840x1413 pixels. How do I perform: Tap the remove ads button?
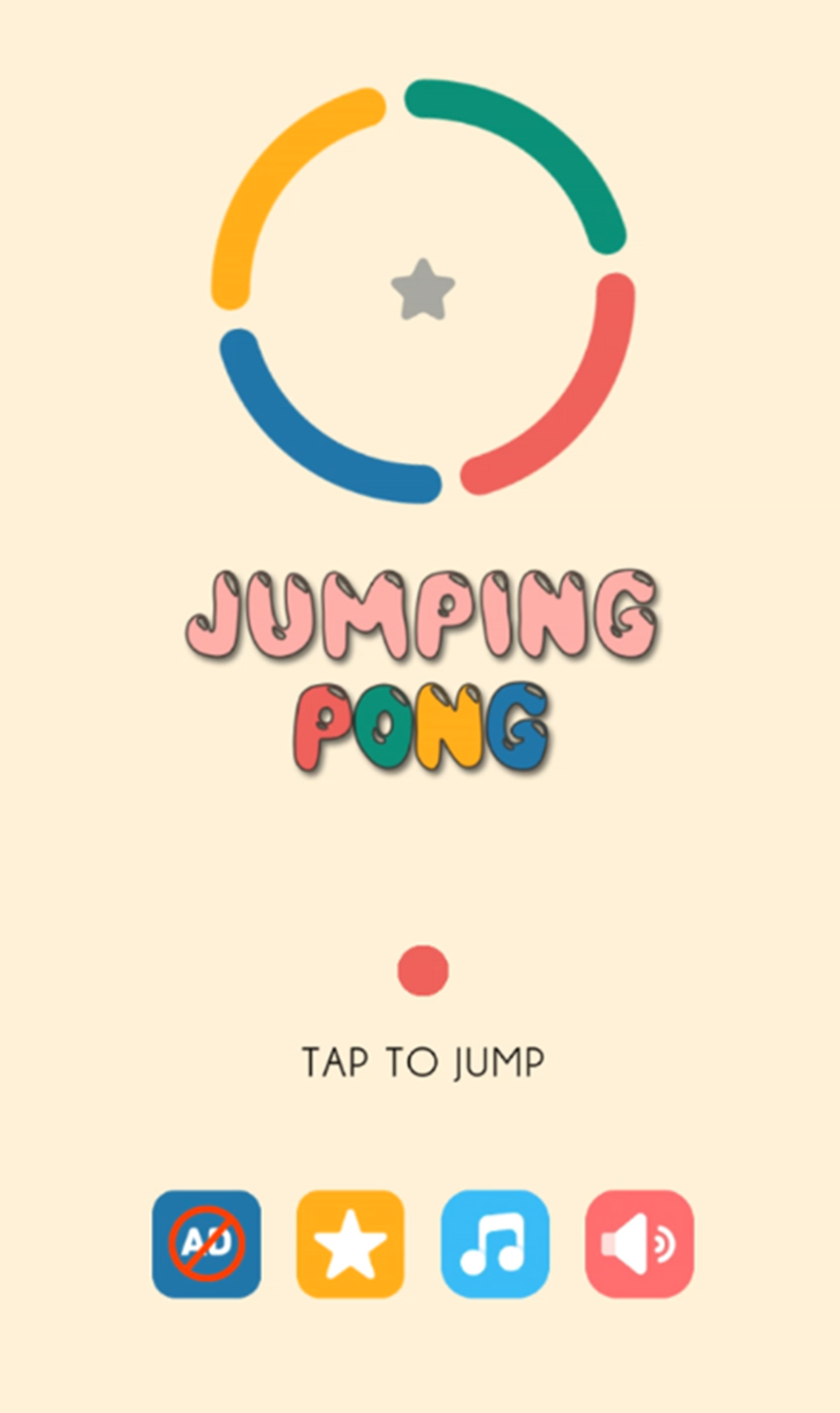pos(206,1244)
